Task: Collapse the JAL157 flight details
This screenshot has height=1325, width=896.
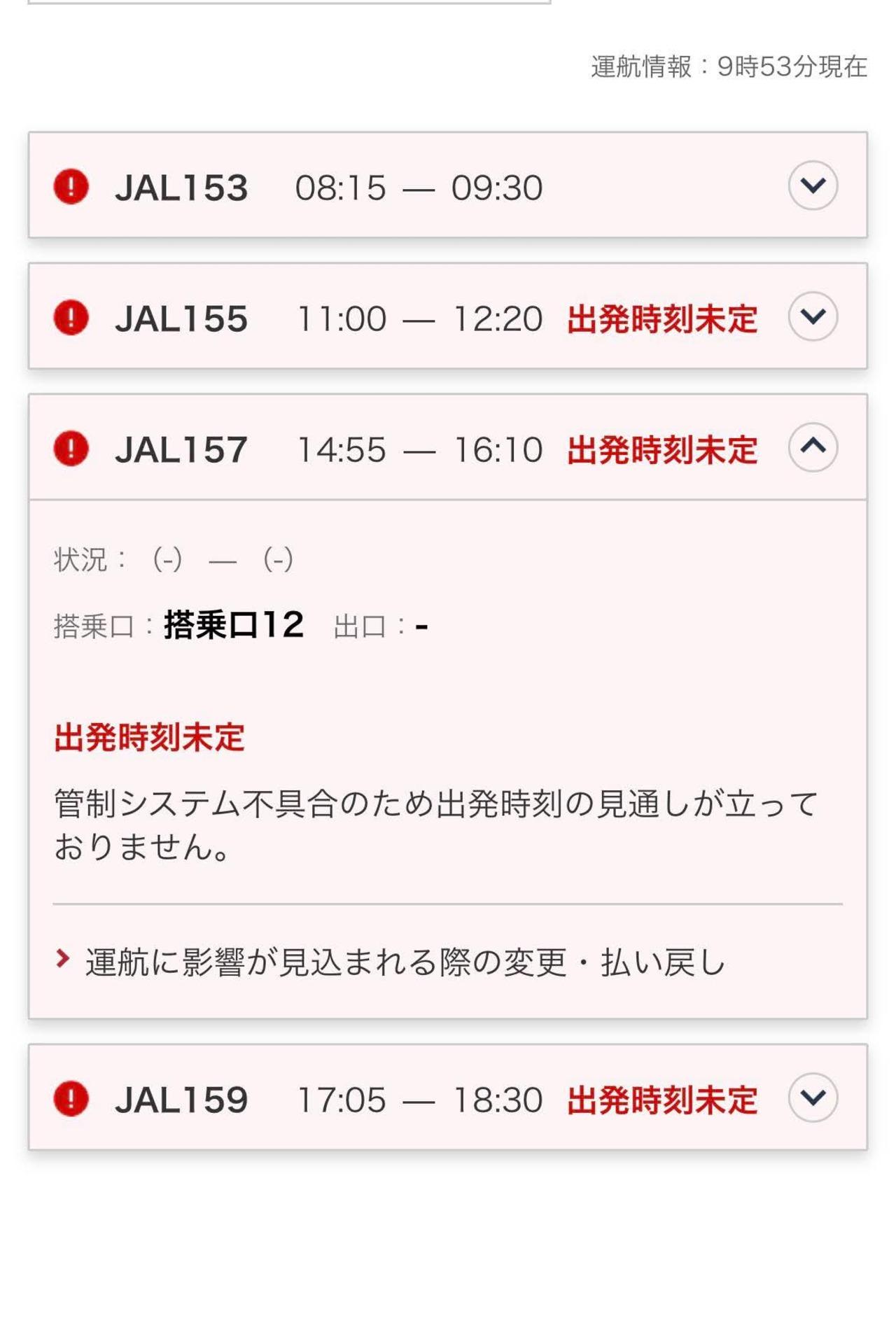Action: tap(813, 447)
